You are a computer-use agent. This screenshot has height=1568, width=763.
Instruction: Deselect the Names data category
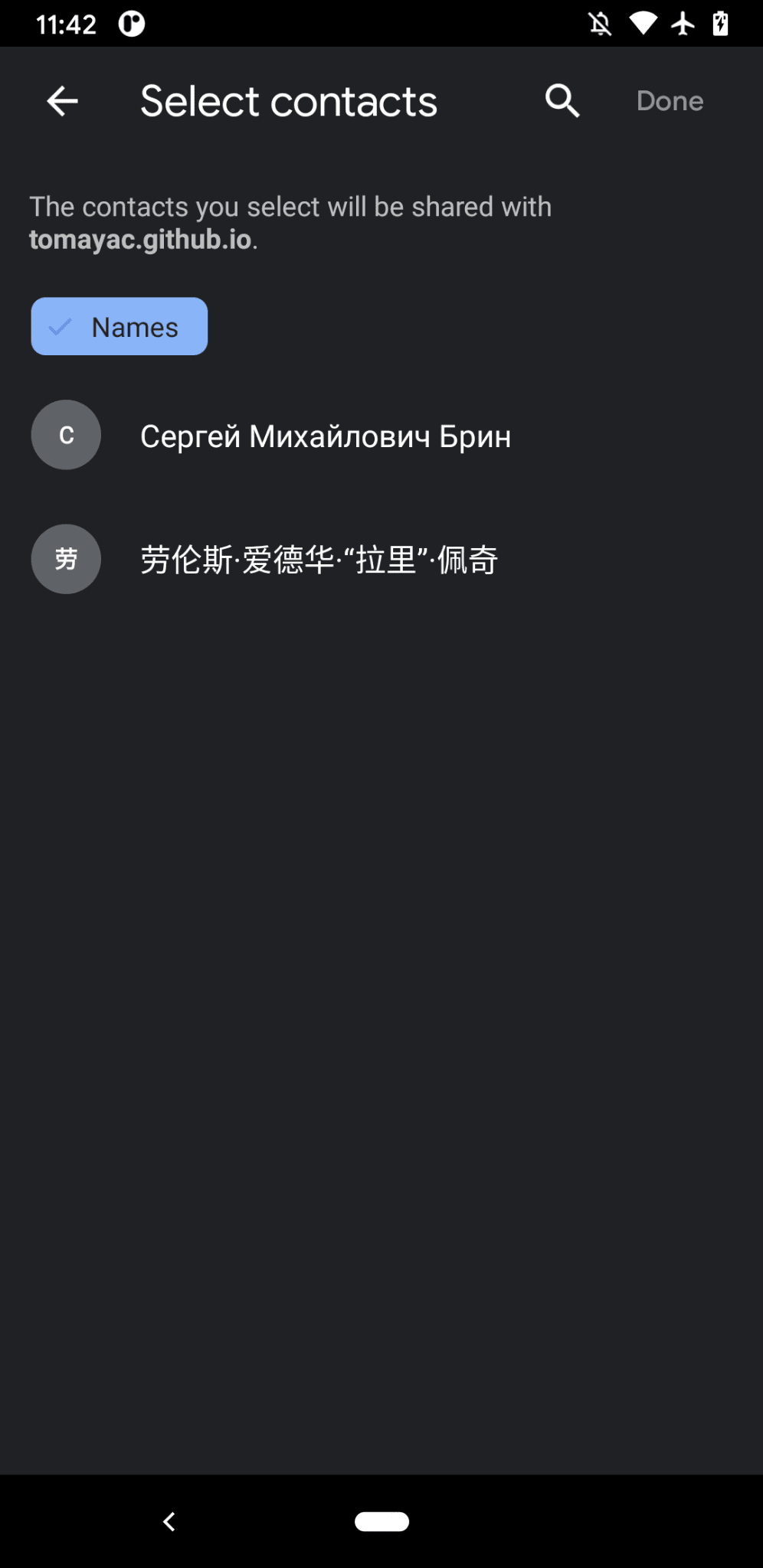[x=119, y=326]
